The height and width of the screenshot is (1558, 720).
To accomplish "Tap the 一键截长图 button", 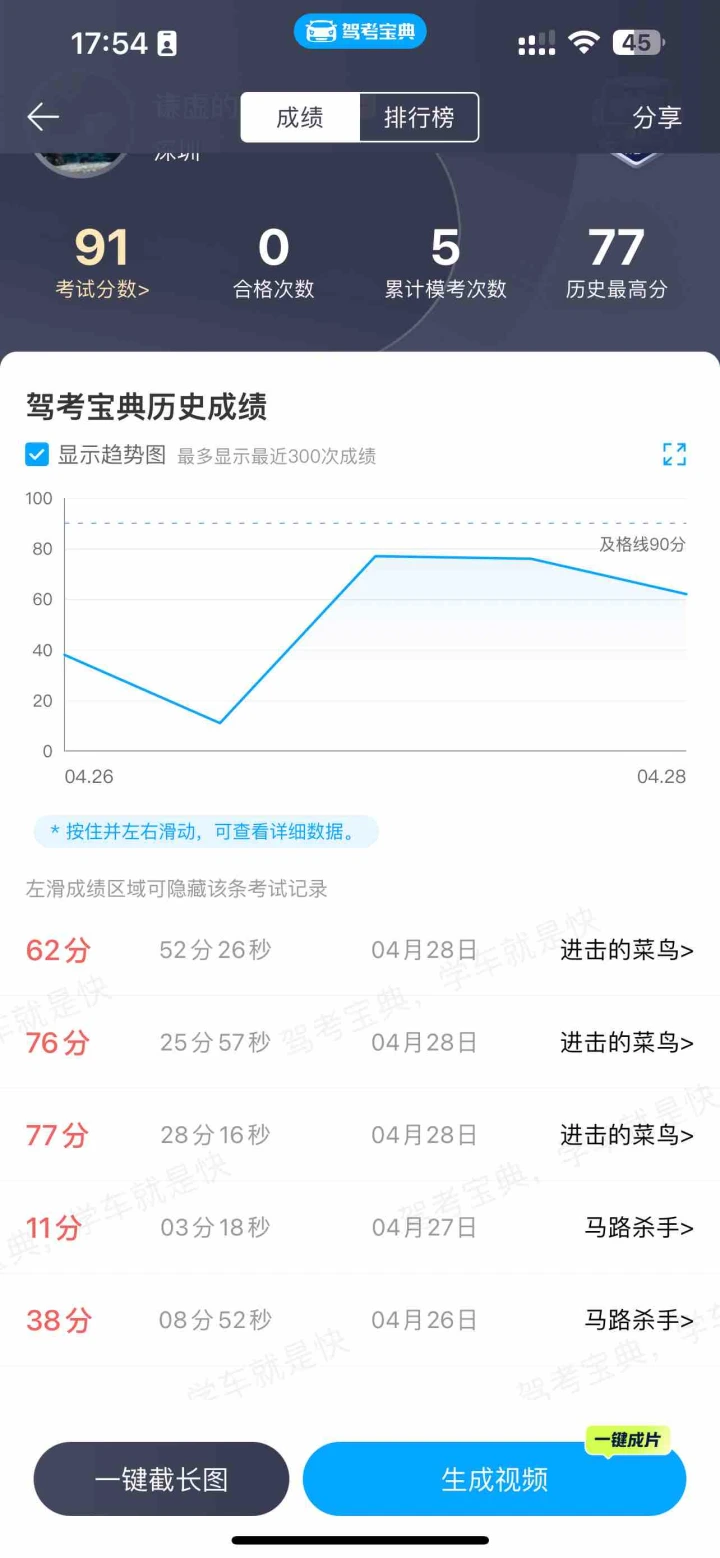I will 161,1479.
